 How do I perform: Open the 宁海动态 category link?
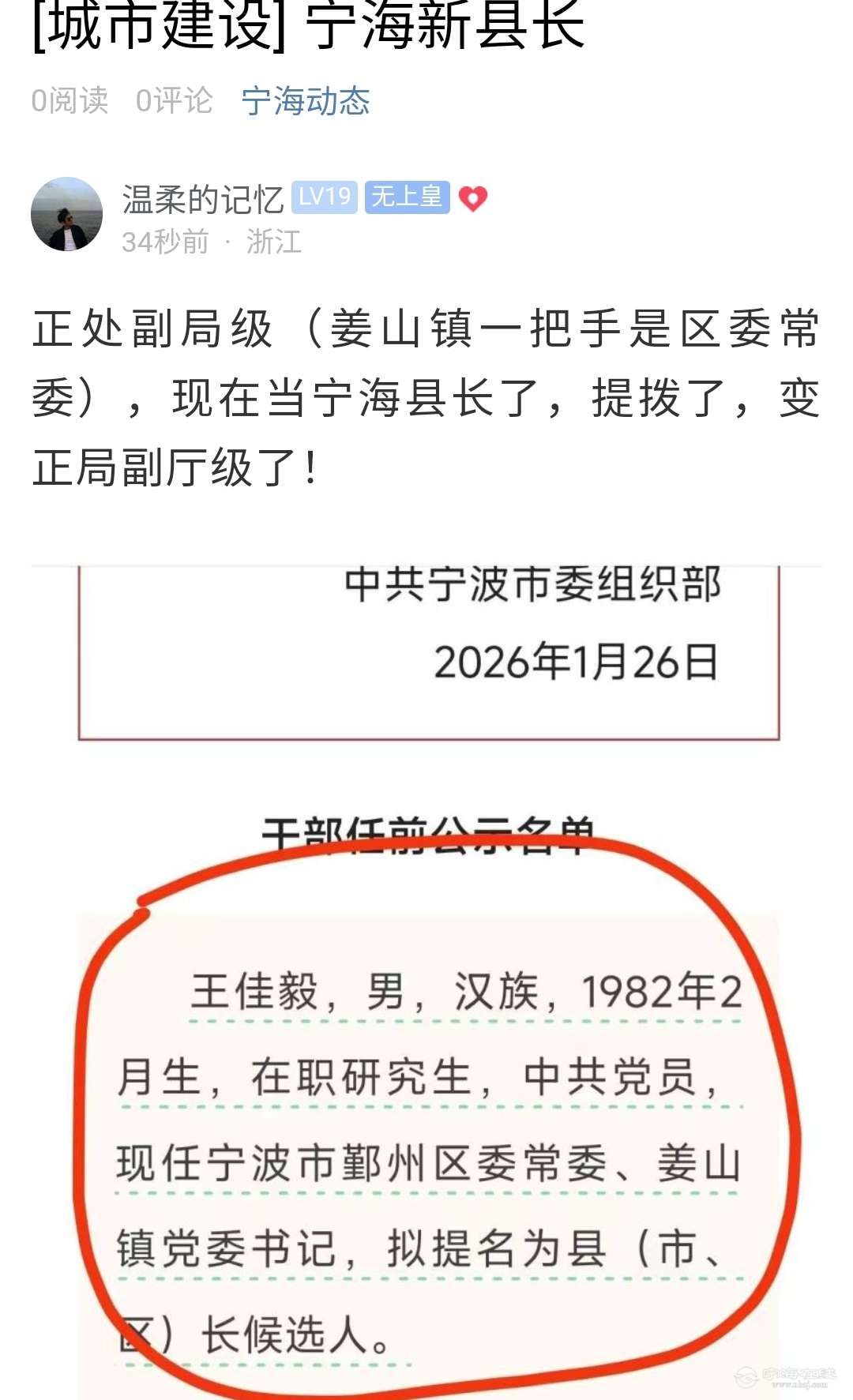coord(306,101)
